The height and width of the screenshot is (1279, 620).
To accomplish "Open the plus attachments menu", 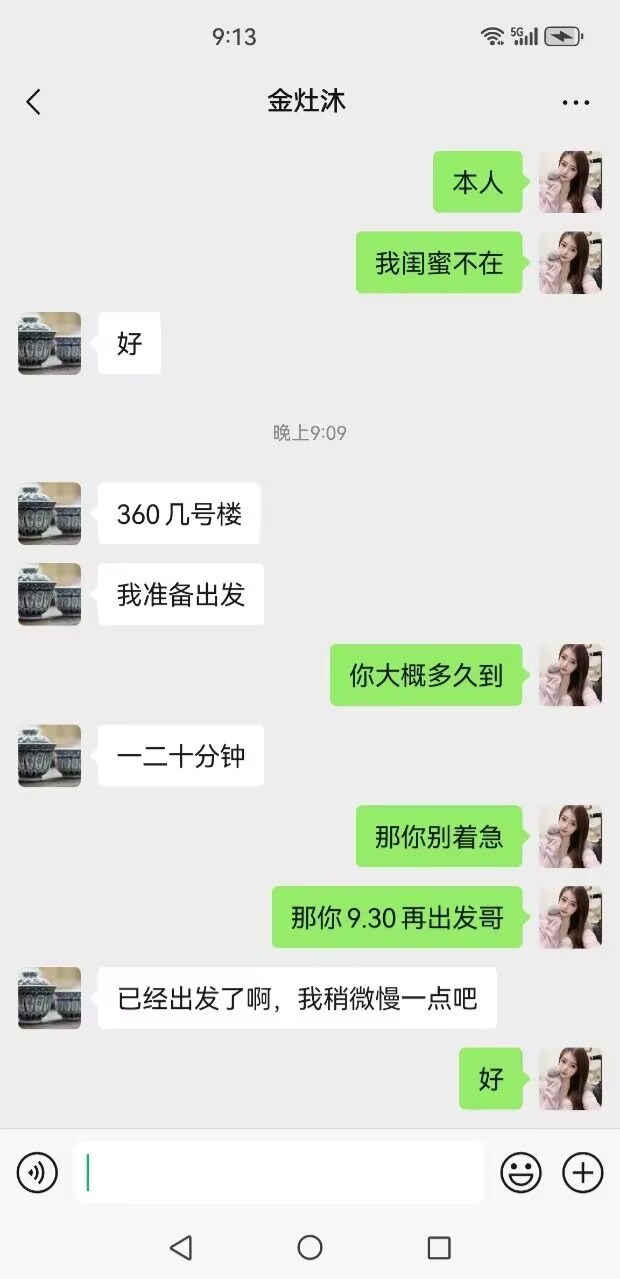I will [x=583, y=1172].
